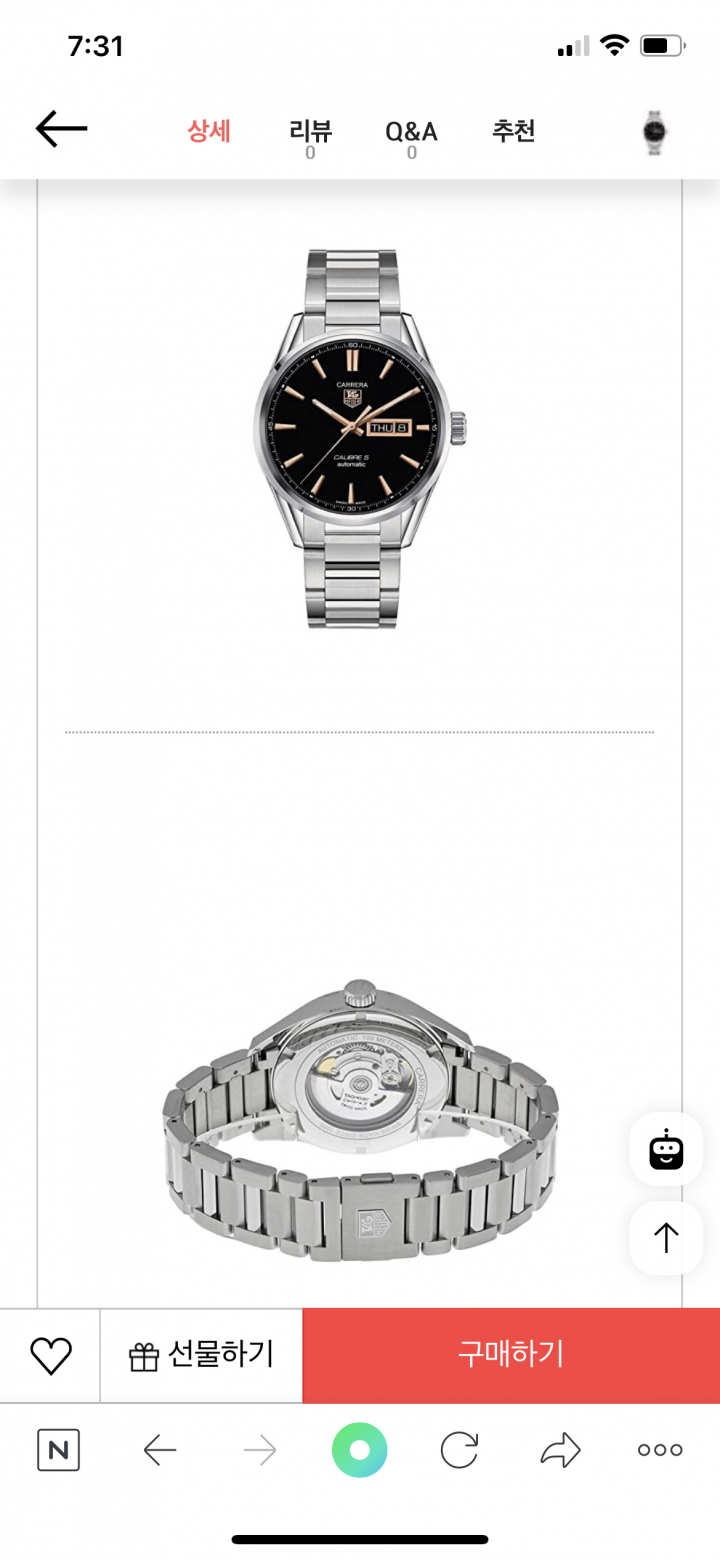Go to the previous page in the browser
Viewport: 720px width, 1559px height.
[x=160, y=1450]
